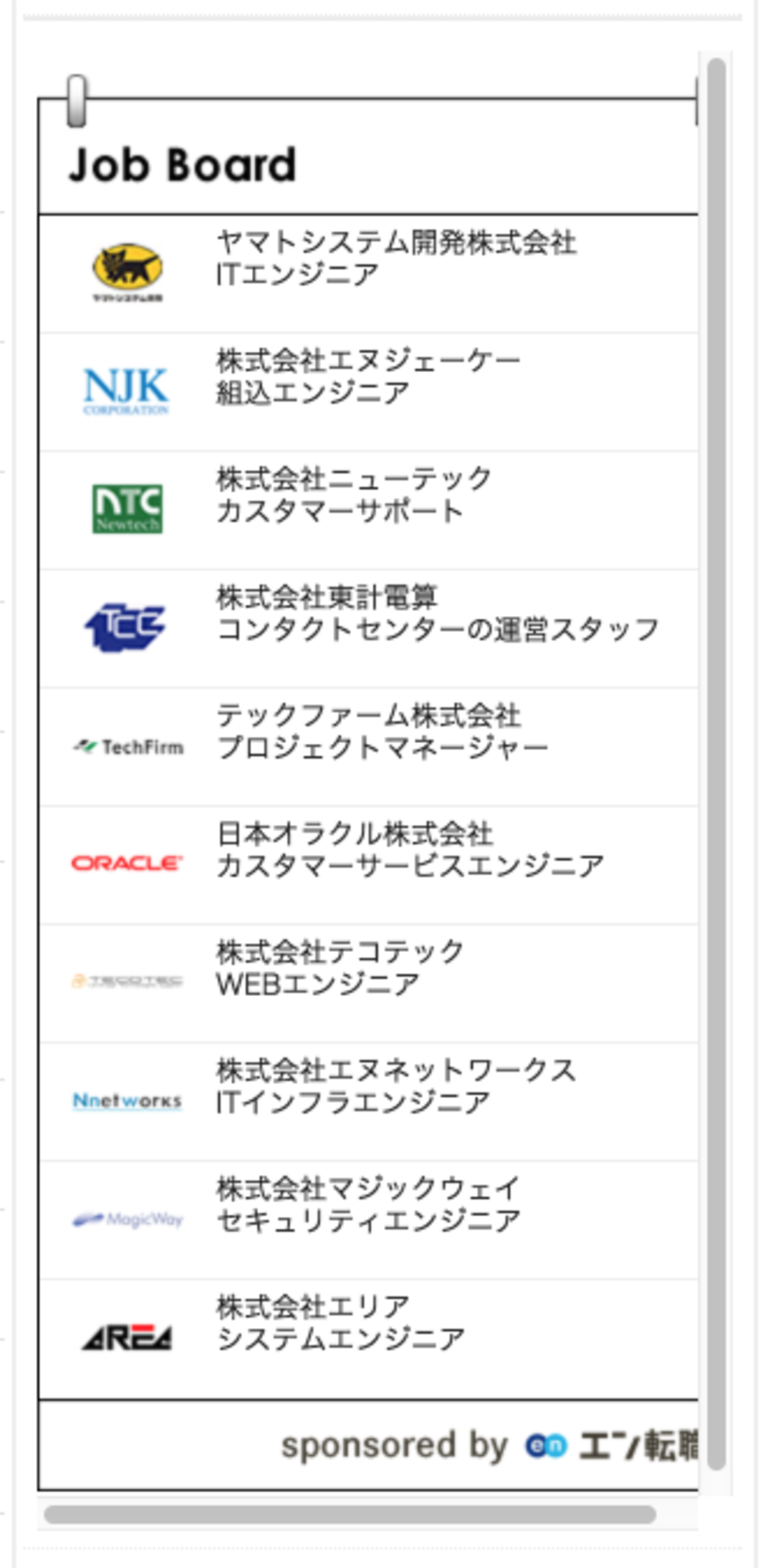763x1568 pixels.
Task: Open Oracle customer service engineer listing
Action: pos(410,849)
